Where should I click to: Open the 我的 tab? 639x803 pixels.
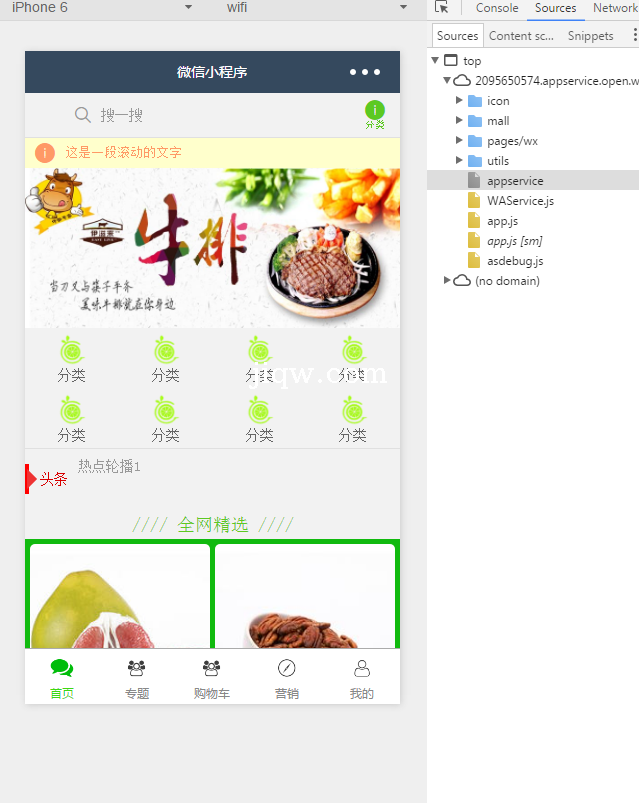coord(362,679)
